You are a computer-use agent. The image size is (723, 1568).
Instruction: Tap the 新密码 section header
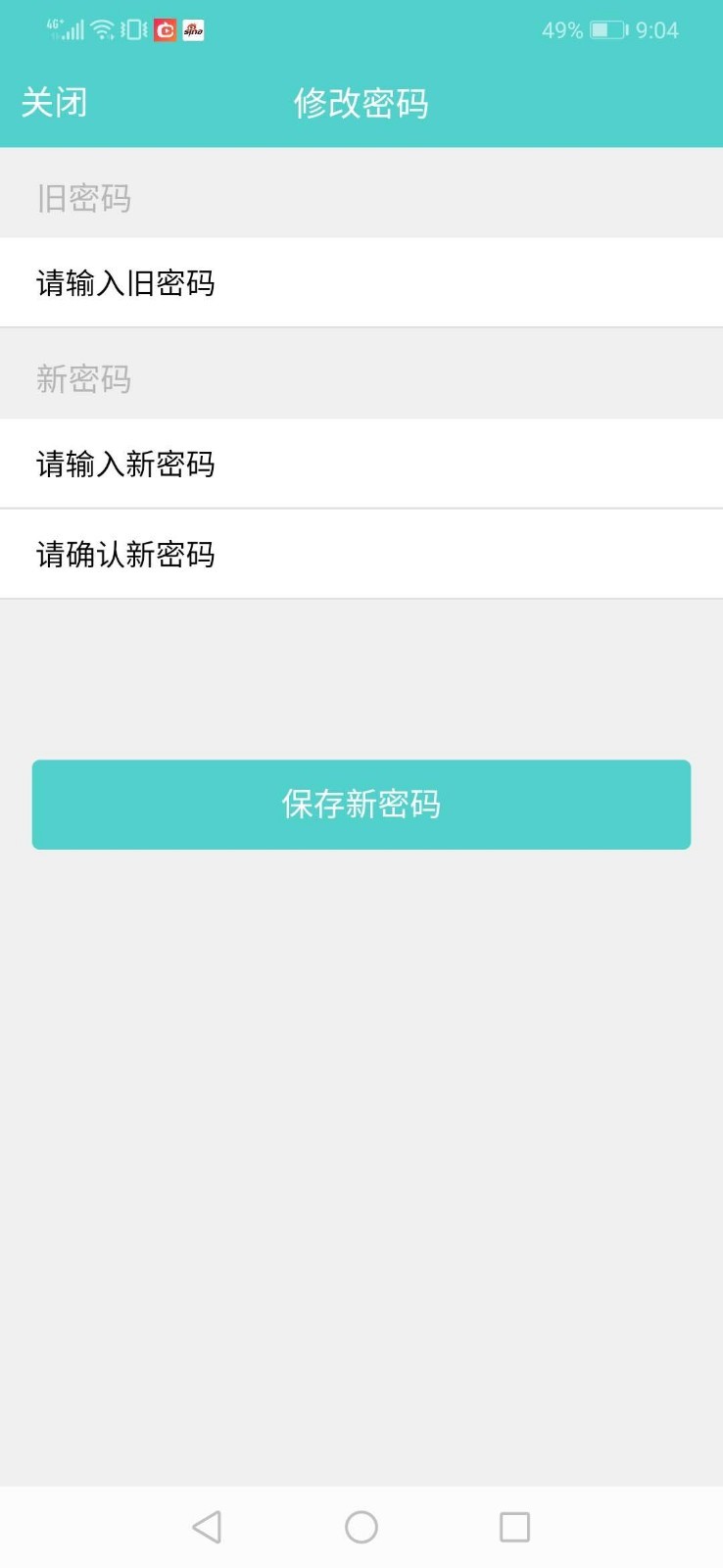[83, 379]
